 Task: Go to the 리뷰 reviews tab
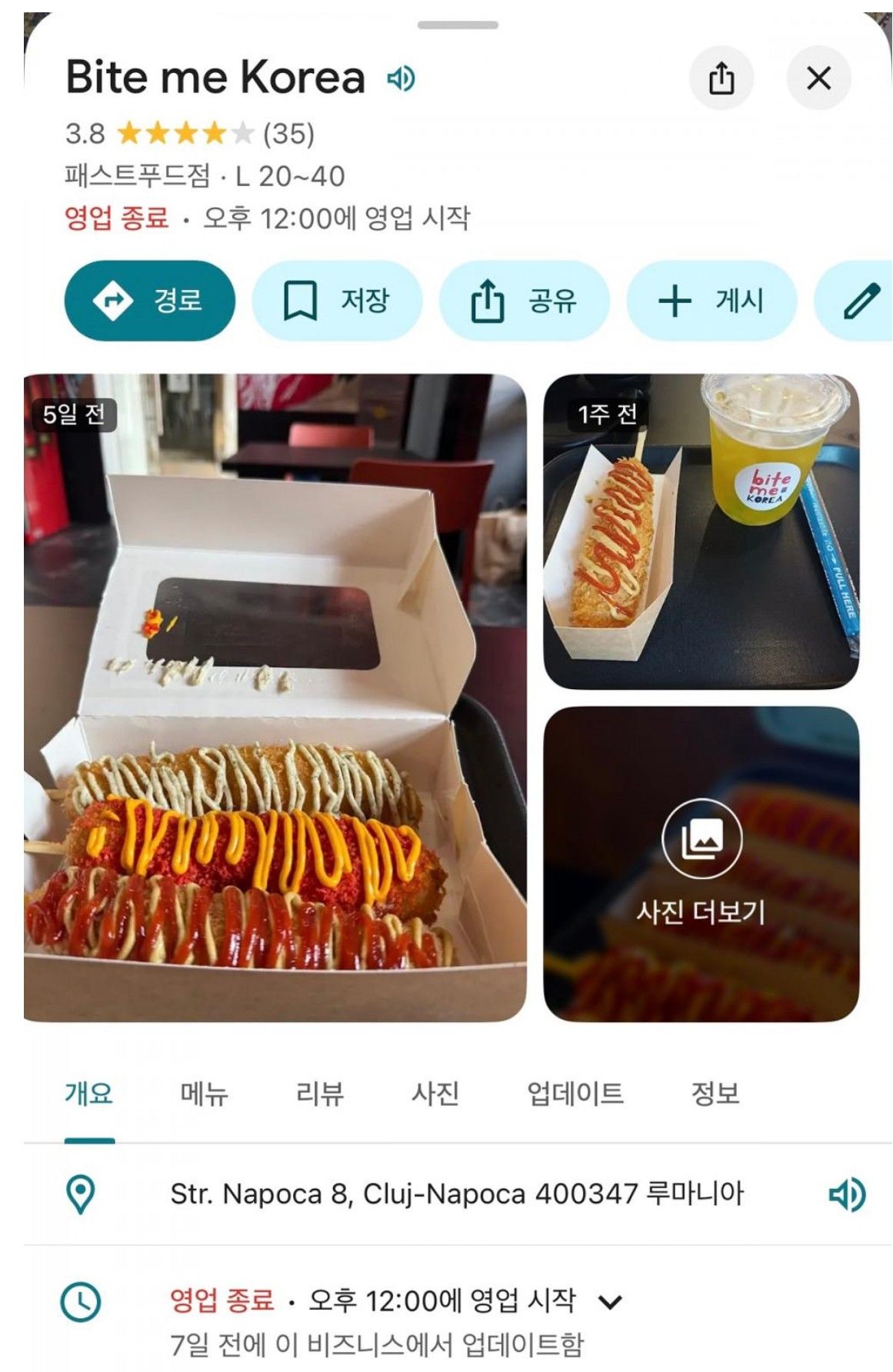point(319,1093)
